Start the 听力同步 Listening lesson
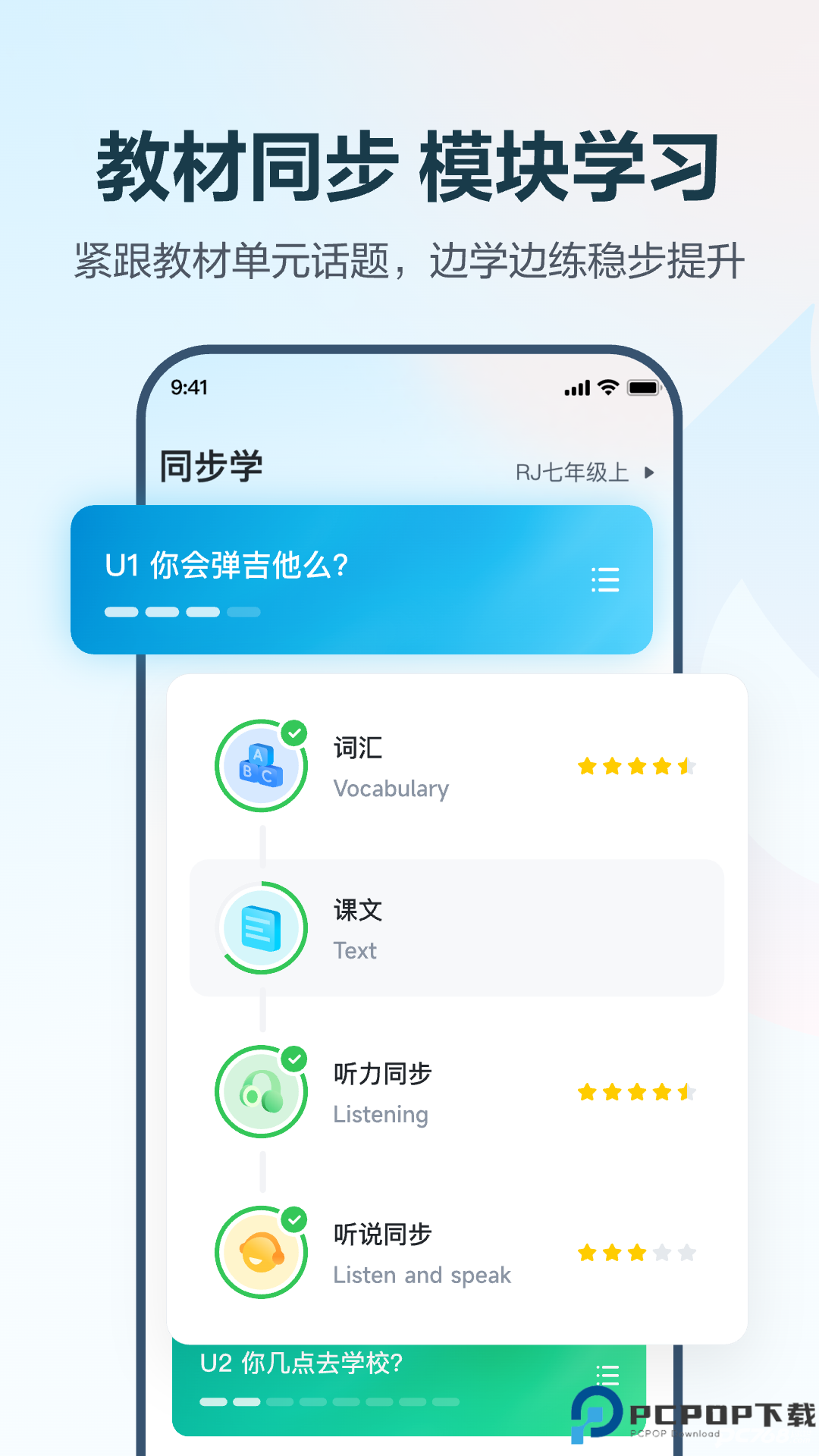Screen dimensions: 819x1456 [455, 1090]
